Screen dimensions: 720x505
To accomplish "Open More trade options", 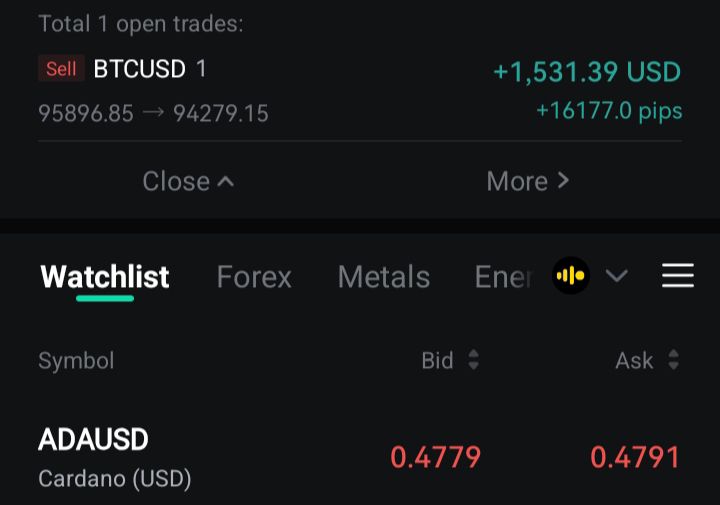I will coord(527,181).
